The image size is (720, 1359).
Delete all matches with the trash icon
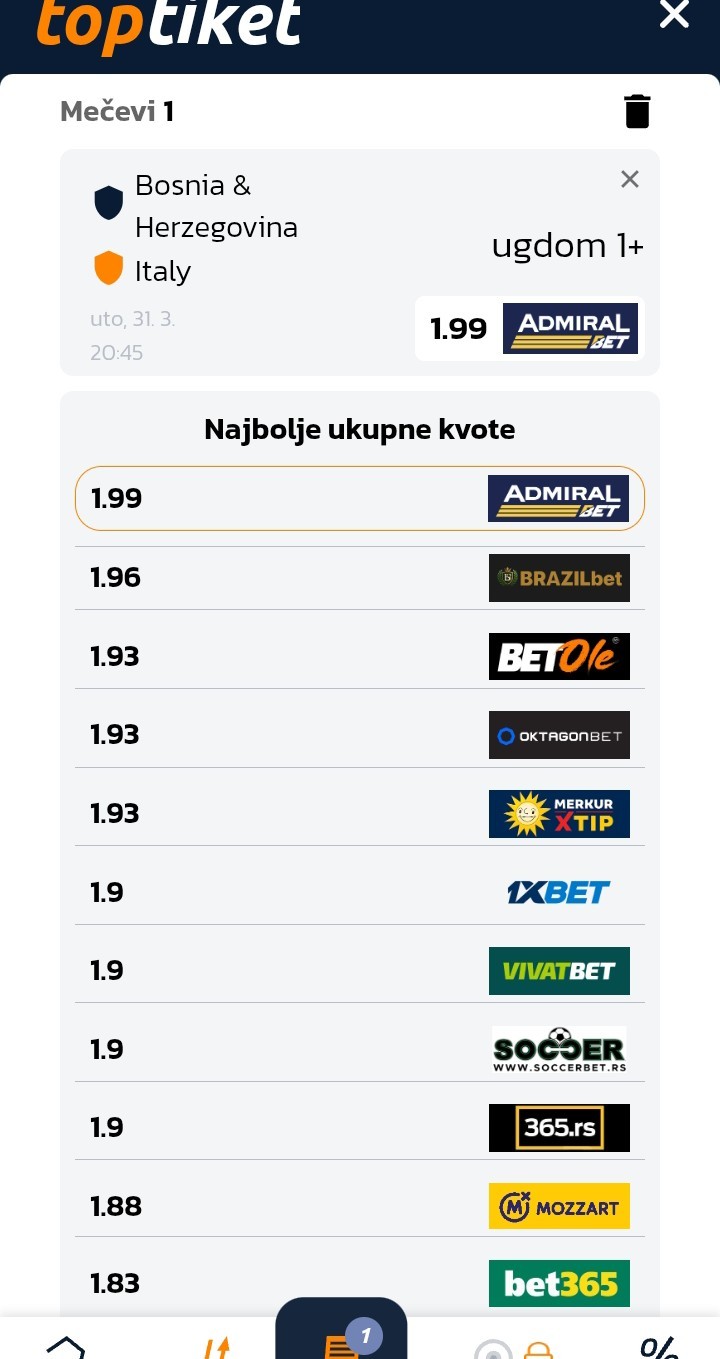pyautogui.click(x=637, y=111)
